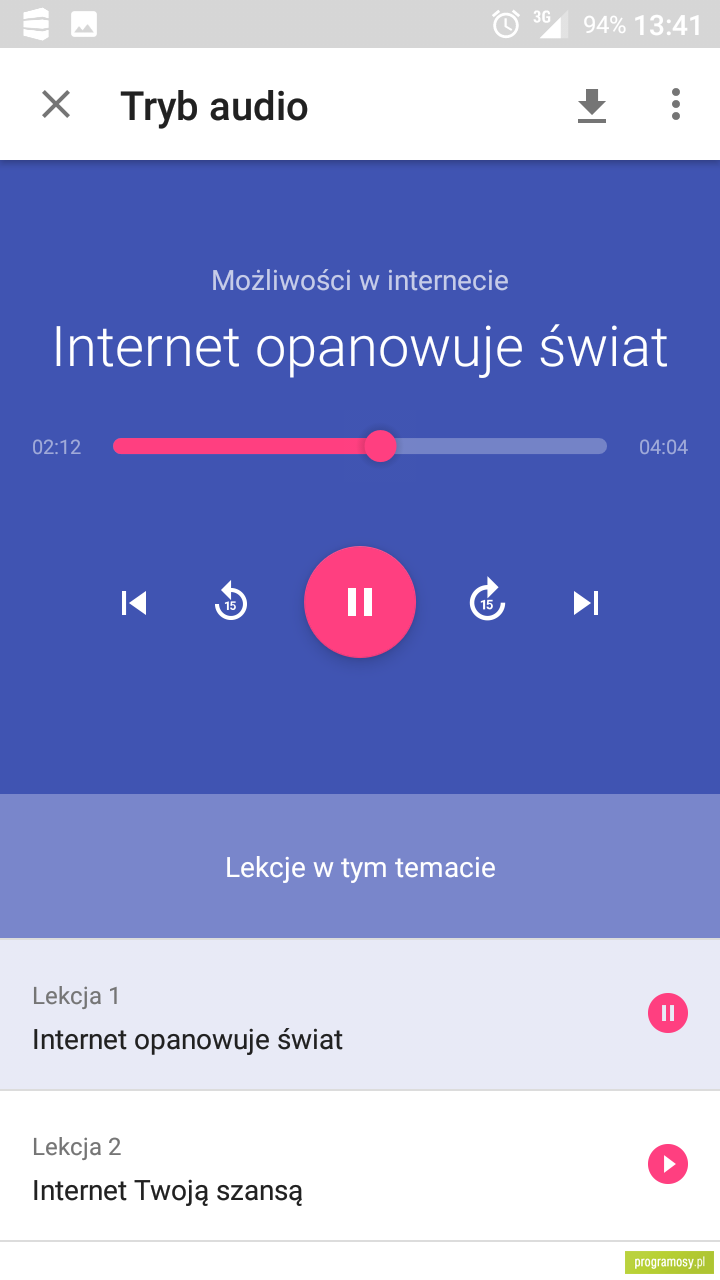
Task: Play Lekcja 2 Internet Twoją szansą
Action: click(668, 1164)
